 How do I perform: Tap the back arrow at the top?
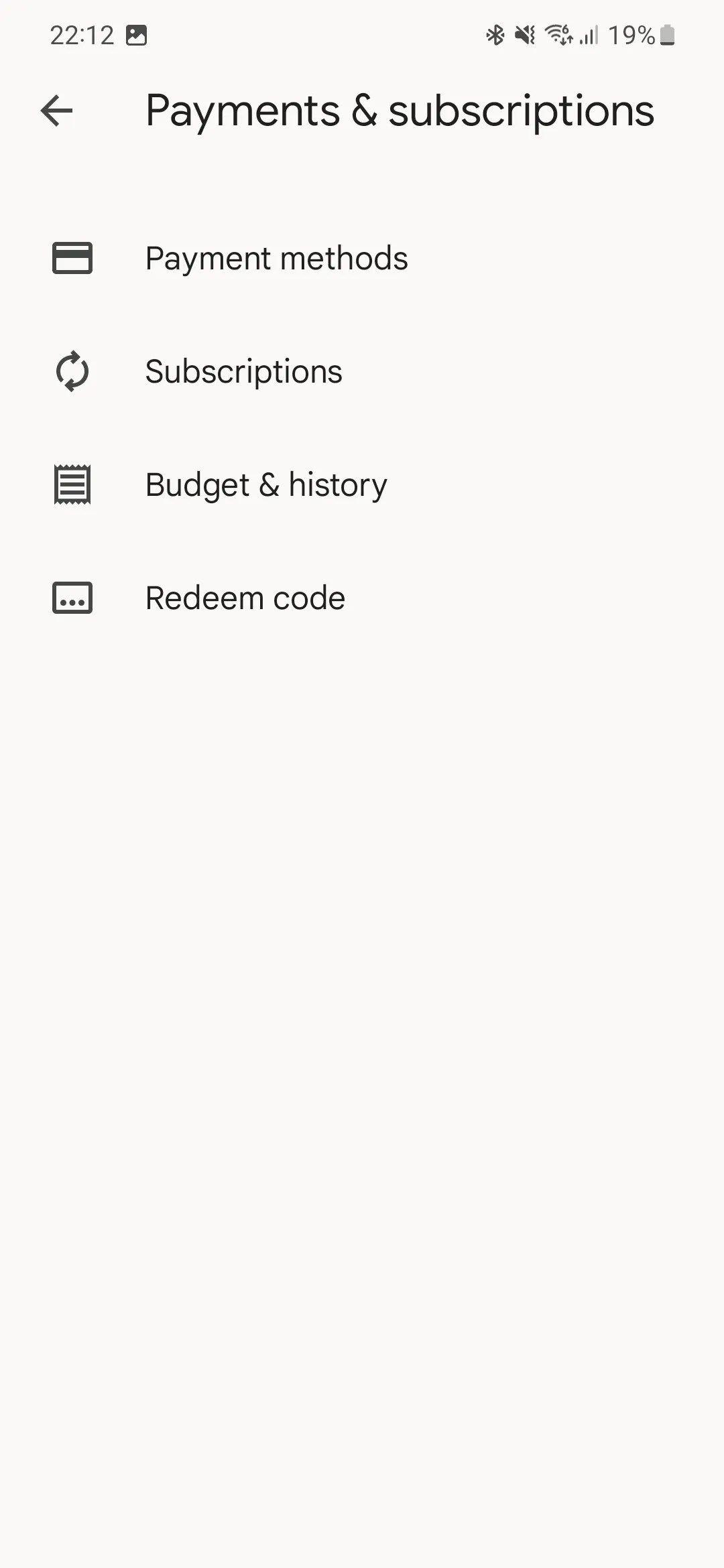(x=56, y=111)
